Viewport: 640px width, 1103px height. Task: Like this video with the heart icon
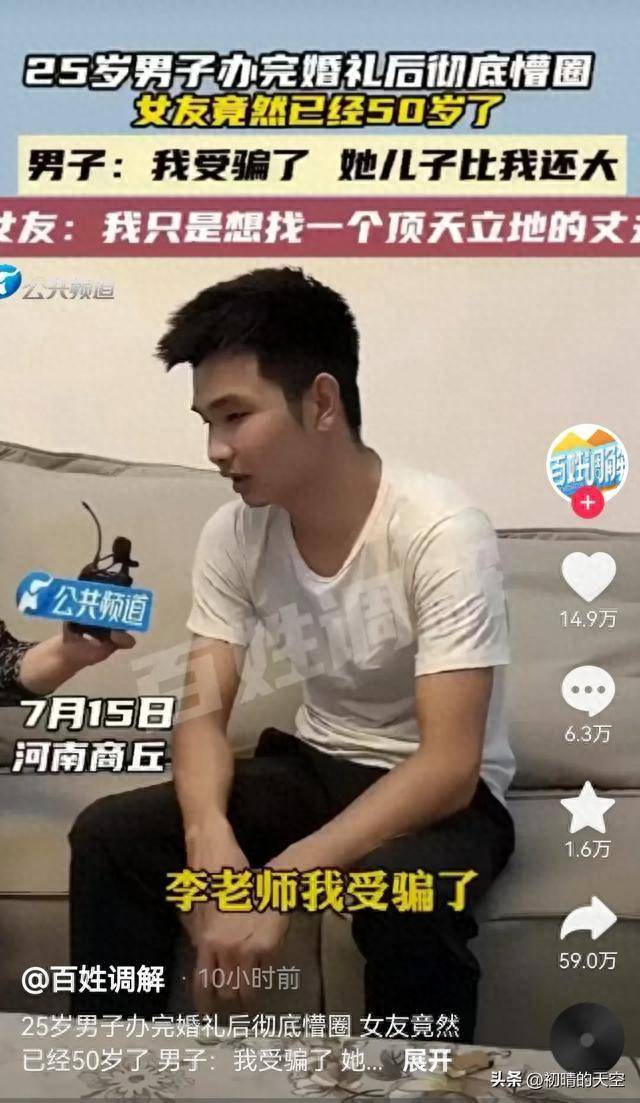588,577
